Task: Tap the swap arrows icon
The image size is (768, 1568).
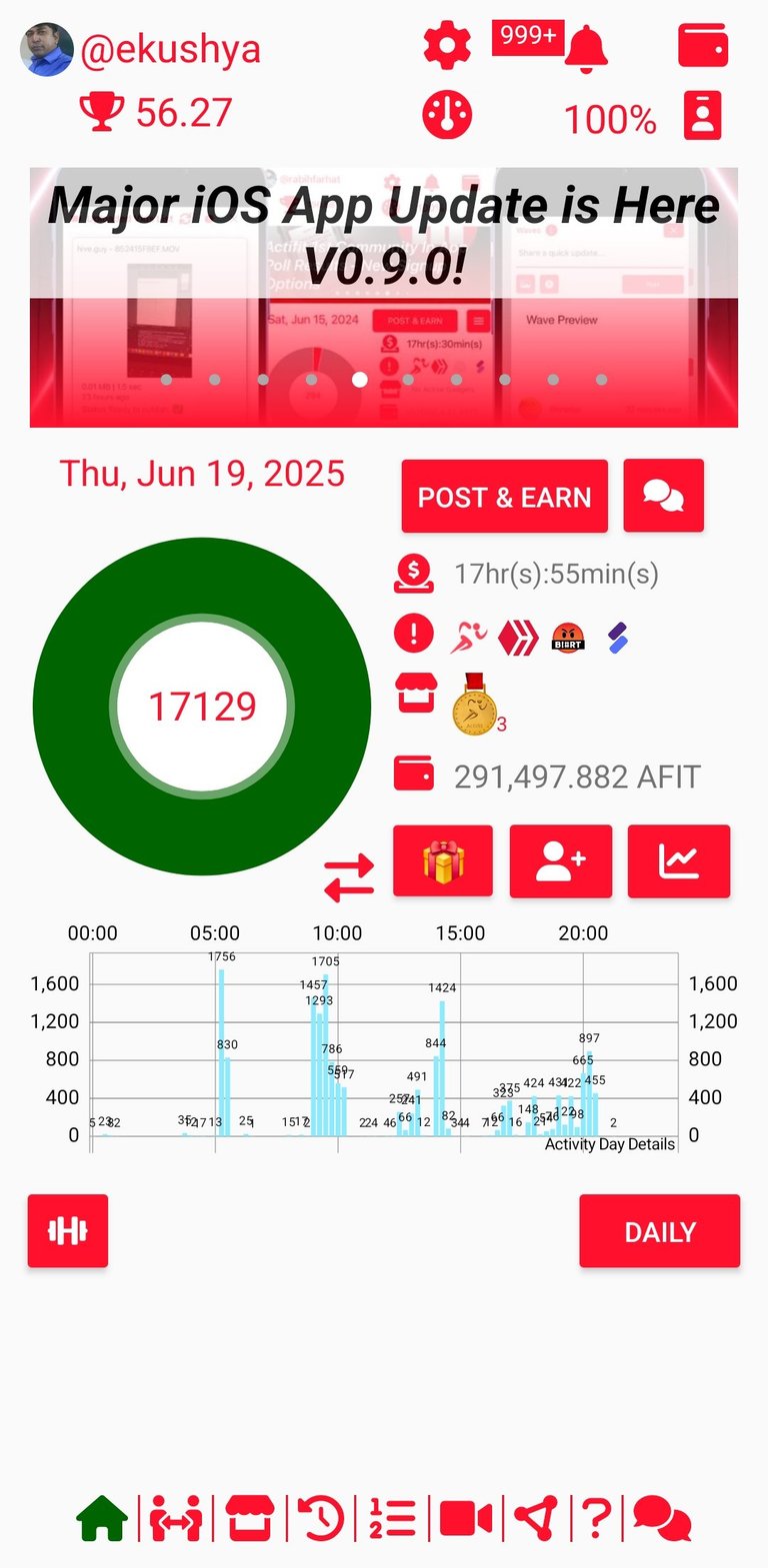Action: point(349,877)
